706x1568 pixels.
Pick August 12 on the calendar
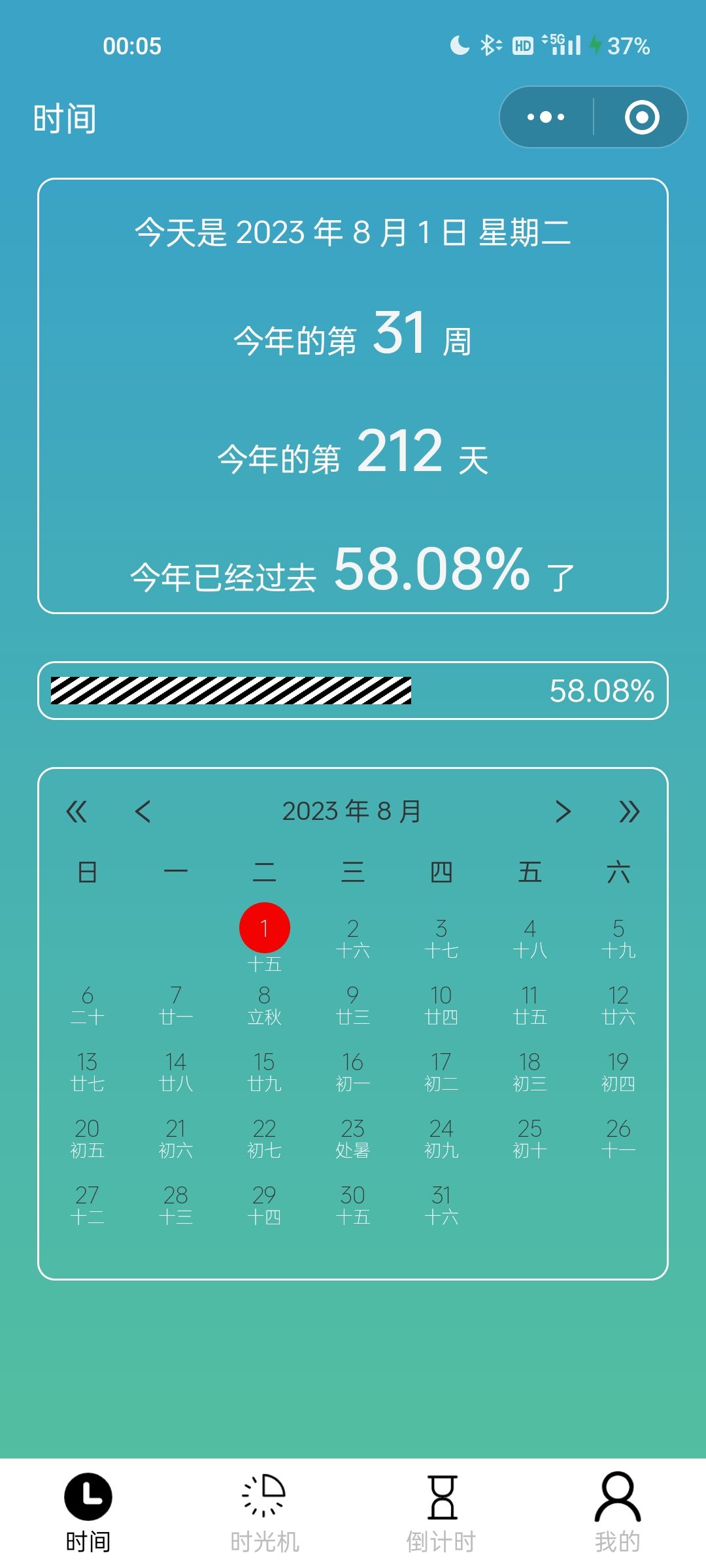click(618, 1005)
